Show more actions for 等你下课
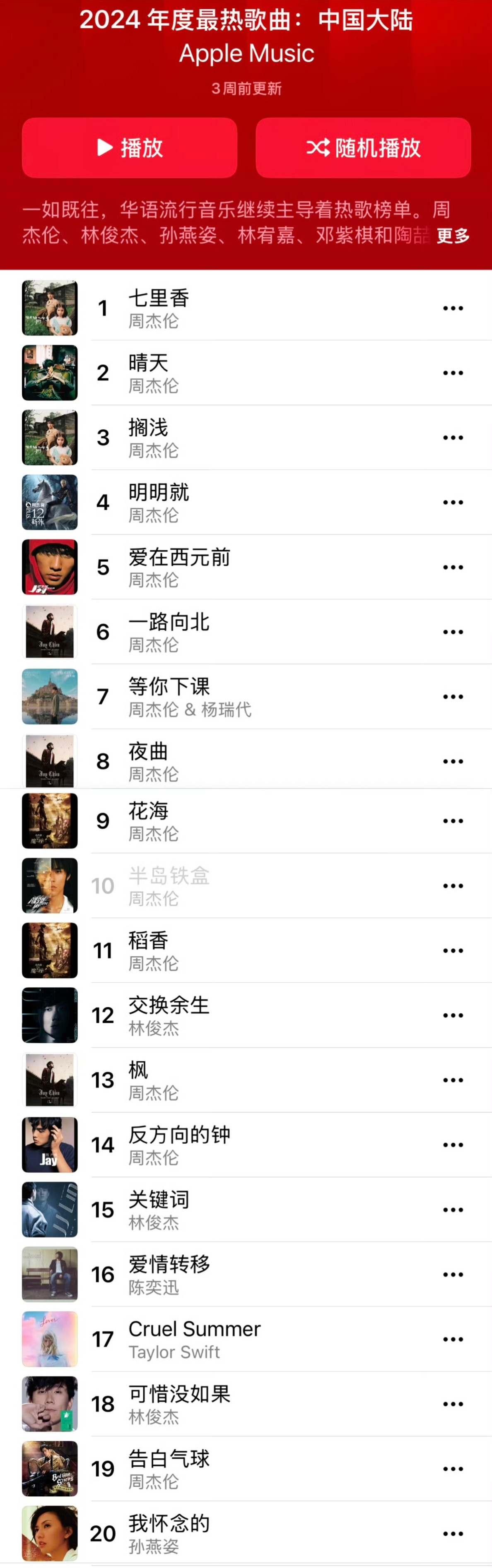 [x=452, y=696]
